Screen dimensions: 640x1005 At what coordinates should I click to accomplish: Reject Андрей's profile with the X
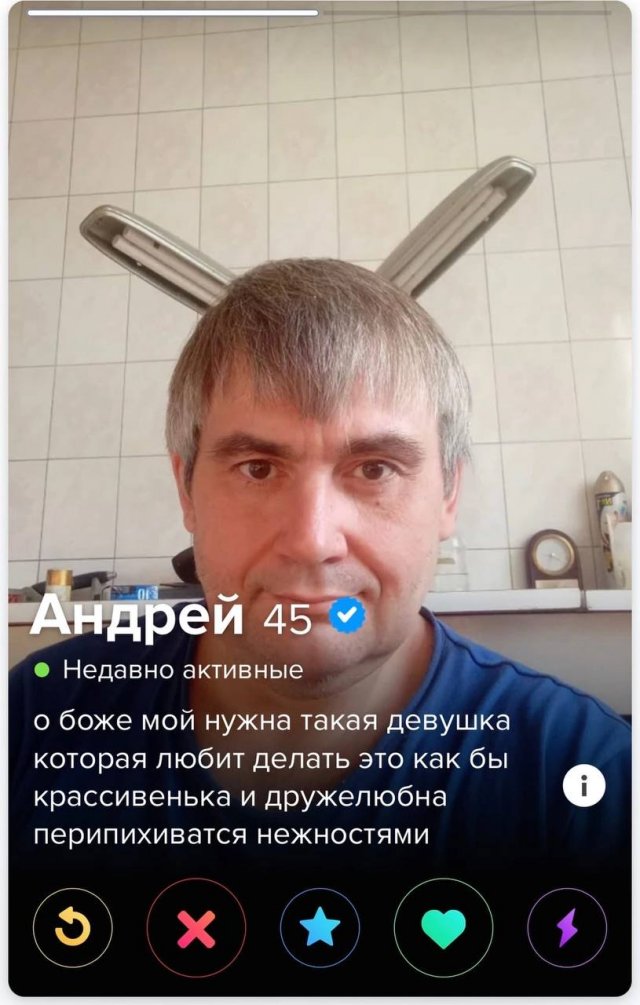[x=196, y=928]
